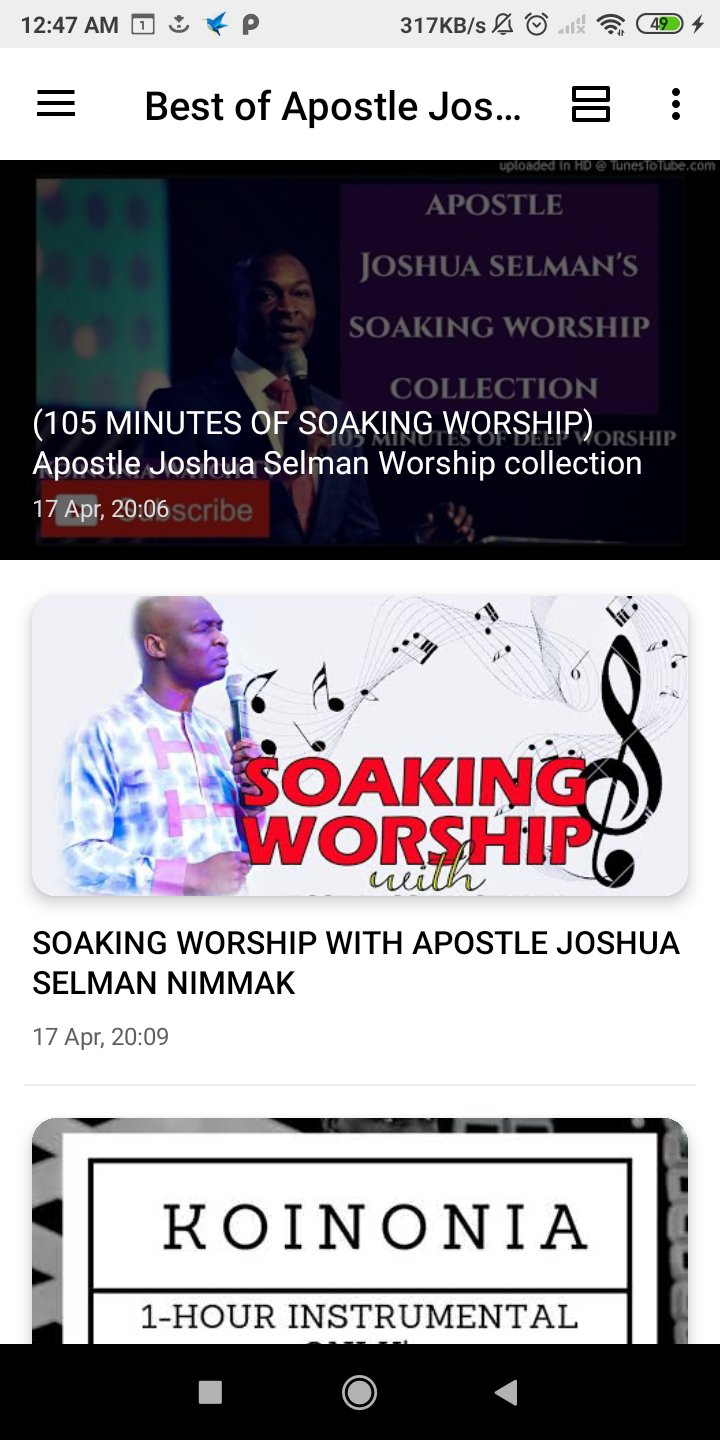Go back using the system back button

click(507, 1392)
